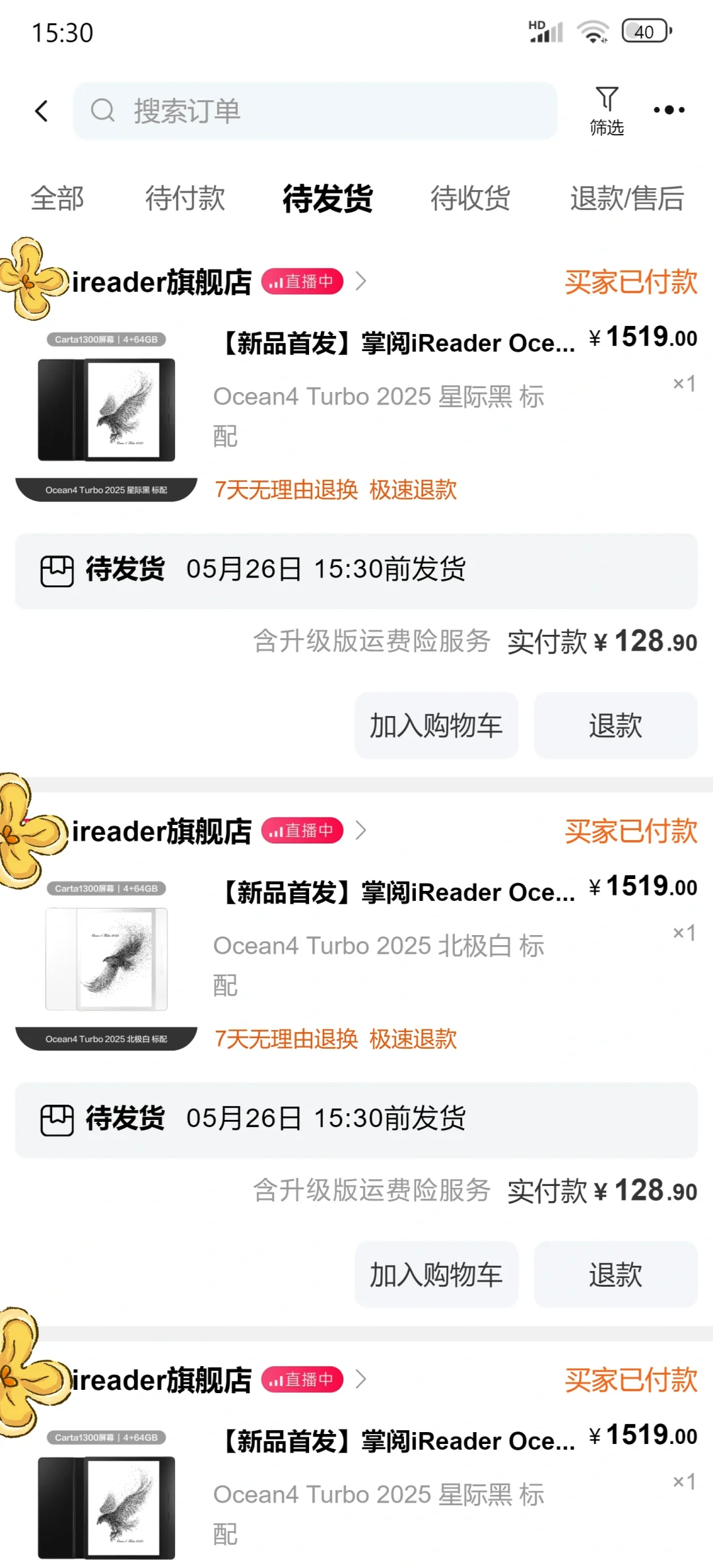This screenshot has height=1568, width=713.
Task: Request 退款 for the 星际黑 order
Action: pyautogui.click(x=615, y=725)
